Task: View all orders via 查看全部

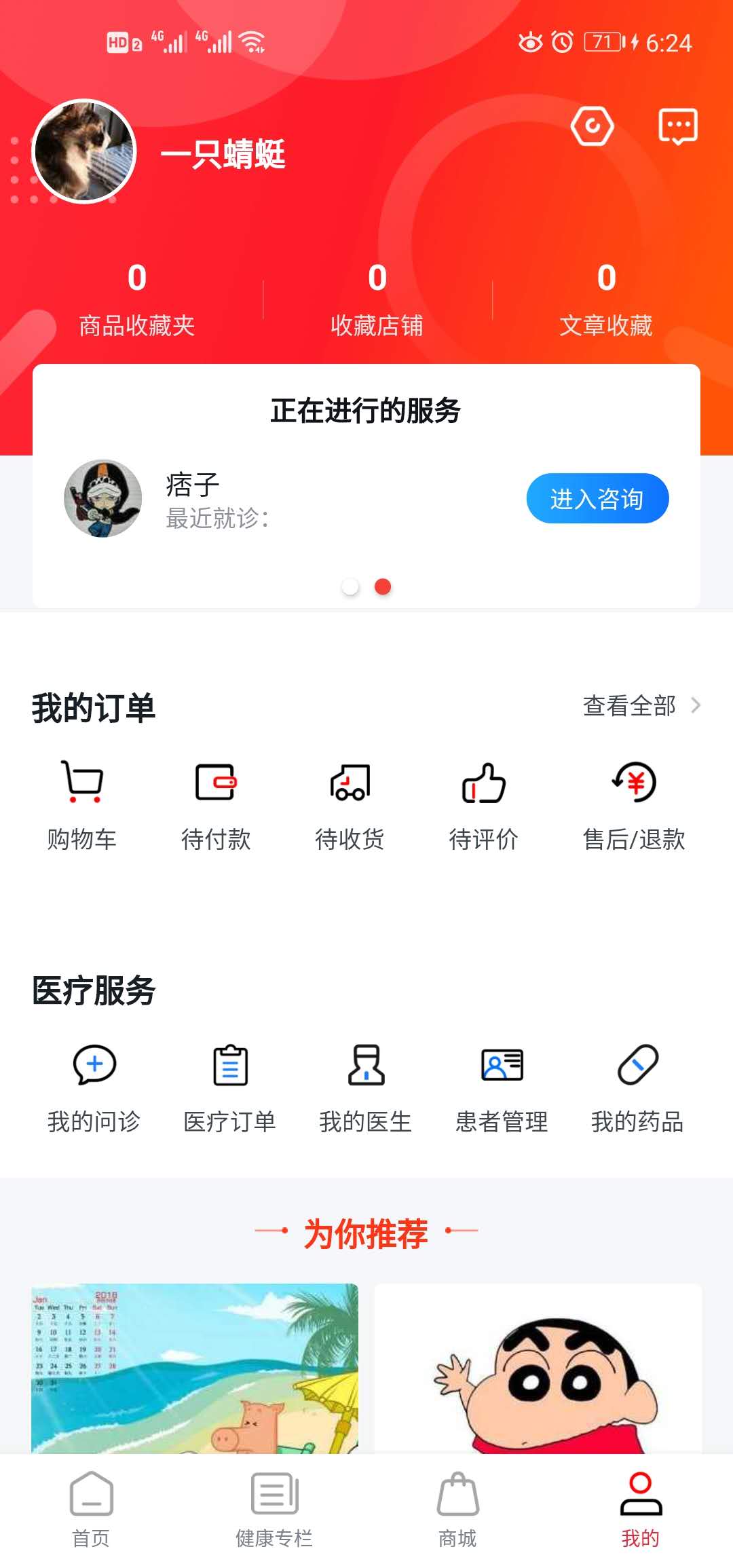Action: pyautogui.click(x=641, y=706)
